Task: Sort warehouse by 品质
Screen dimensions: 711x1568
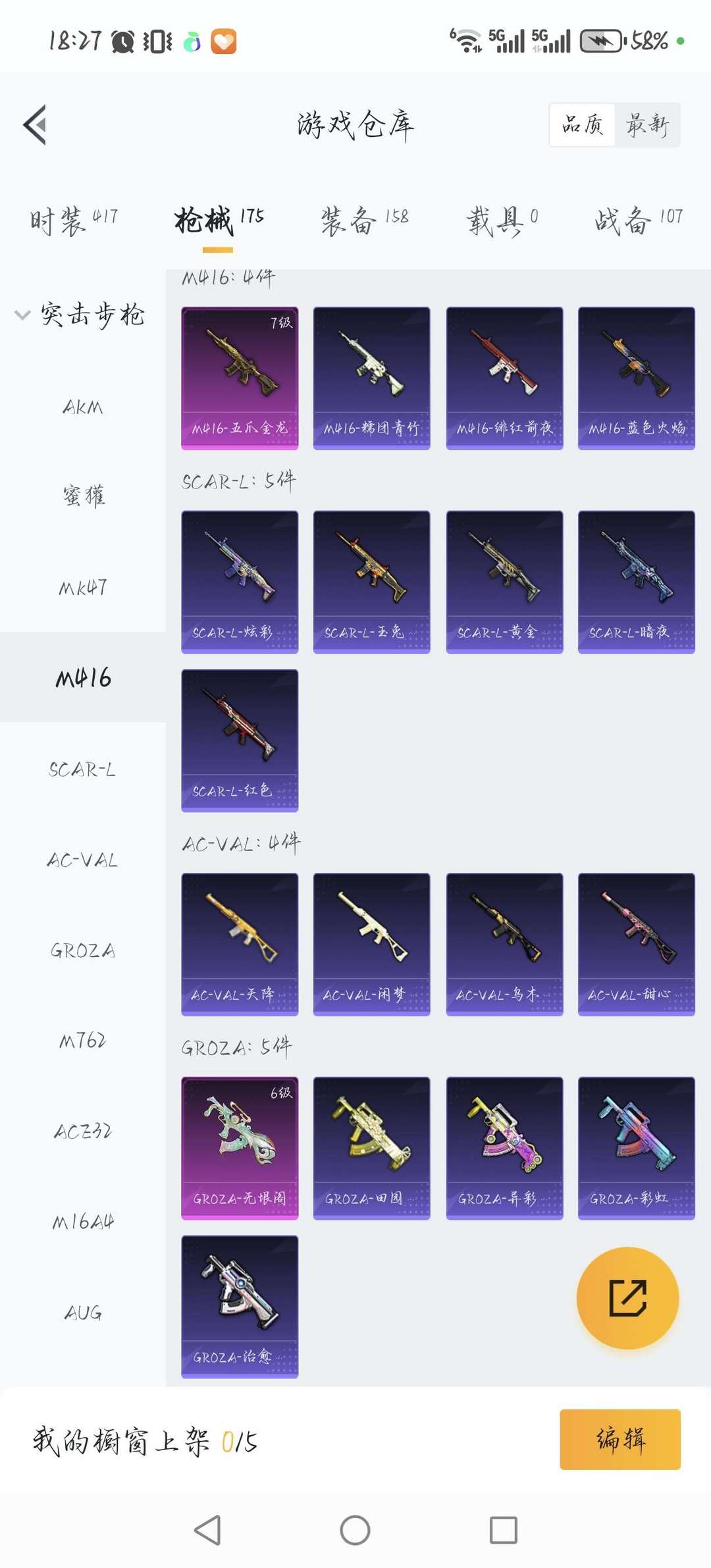Action: [583, 124]
